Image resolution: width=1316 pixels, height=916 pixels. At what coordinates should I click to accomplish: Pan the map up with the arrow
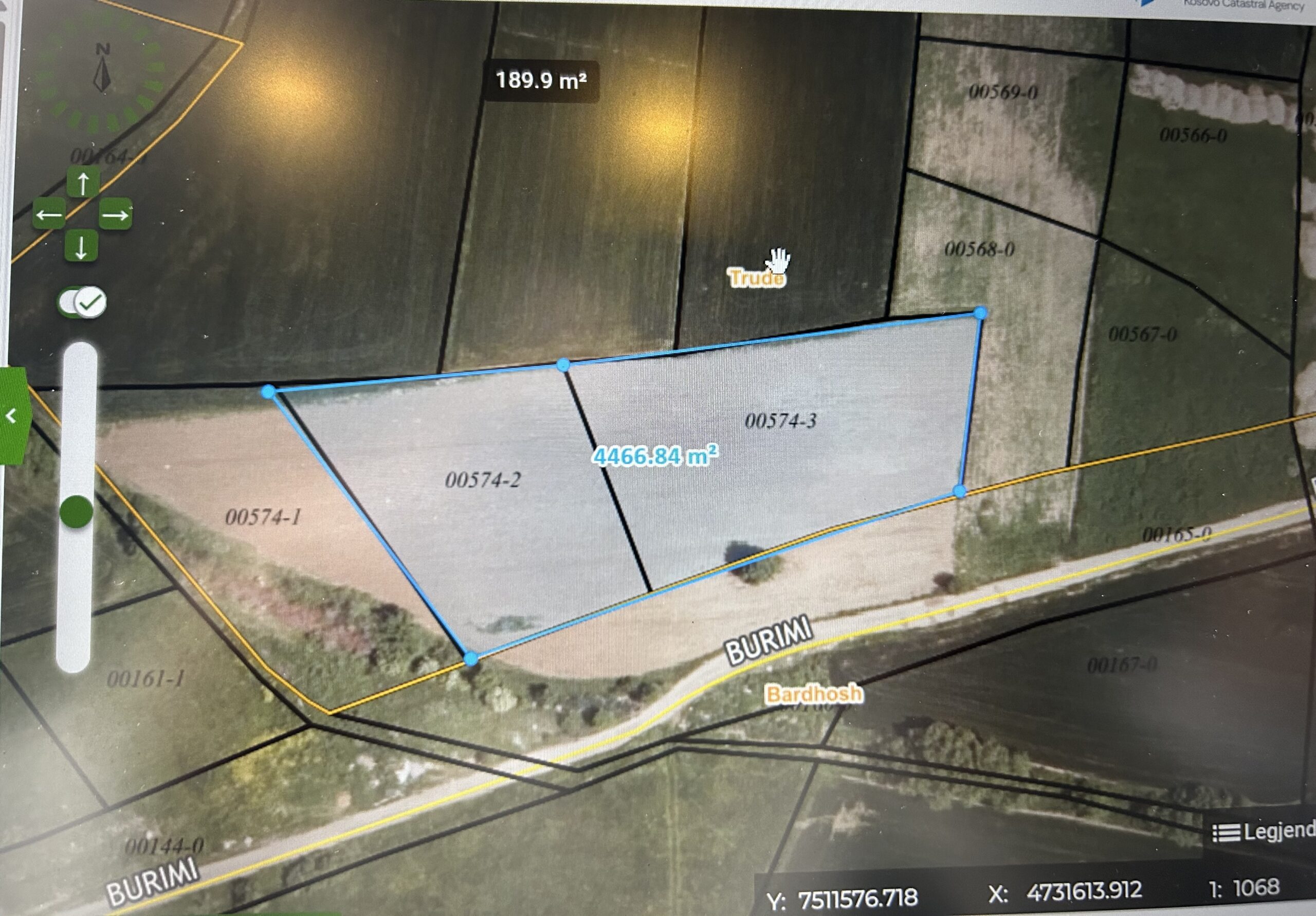coord(83,184)
